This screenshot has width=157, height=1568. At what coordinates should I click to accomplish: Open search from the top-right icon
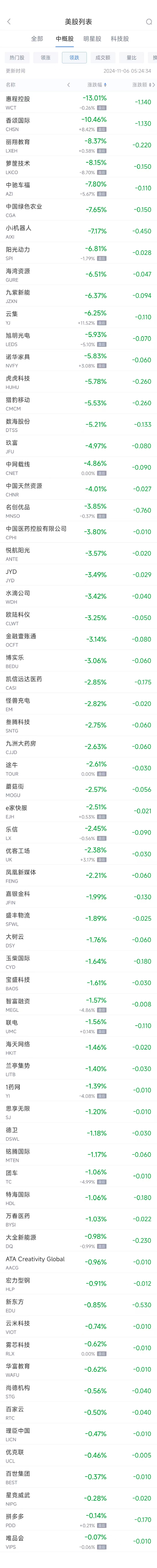[148, 21]
